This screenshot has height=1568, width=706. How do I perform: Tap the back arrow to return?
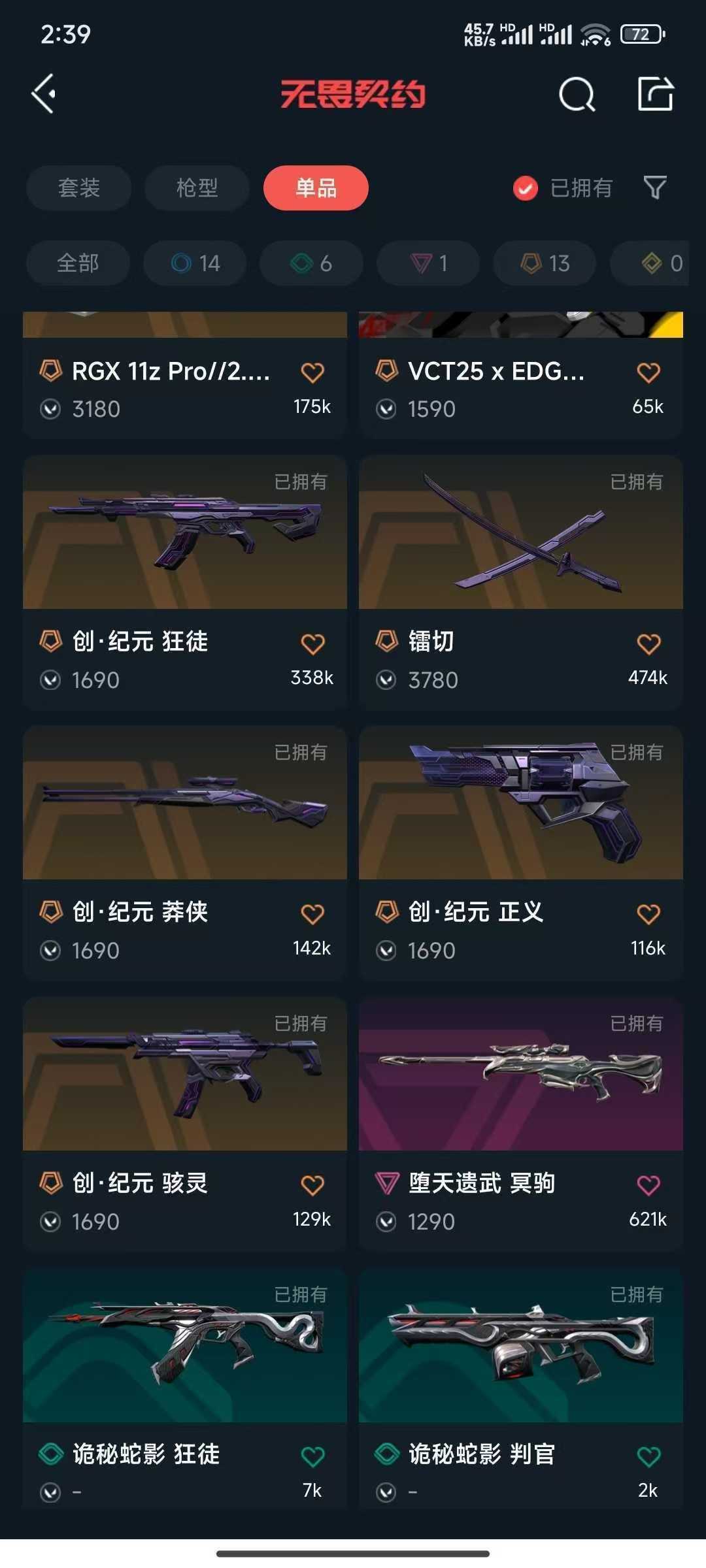(43, 93)
